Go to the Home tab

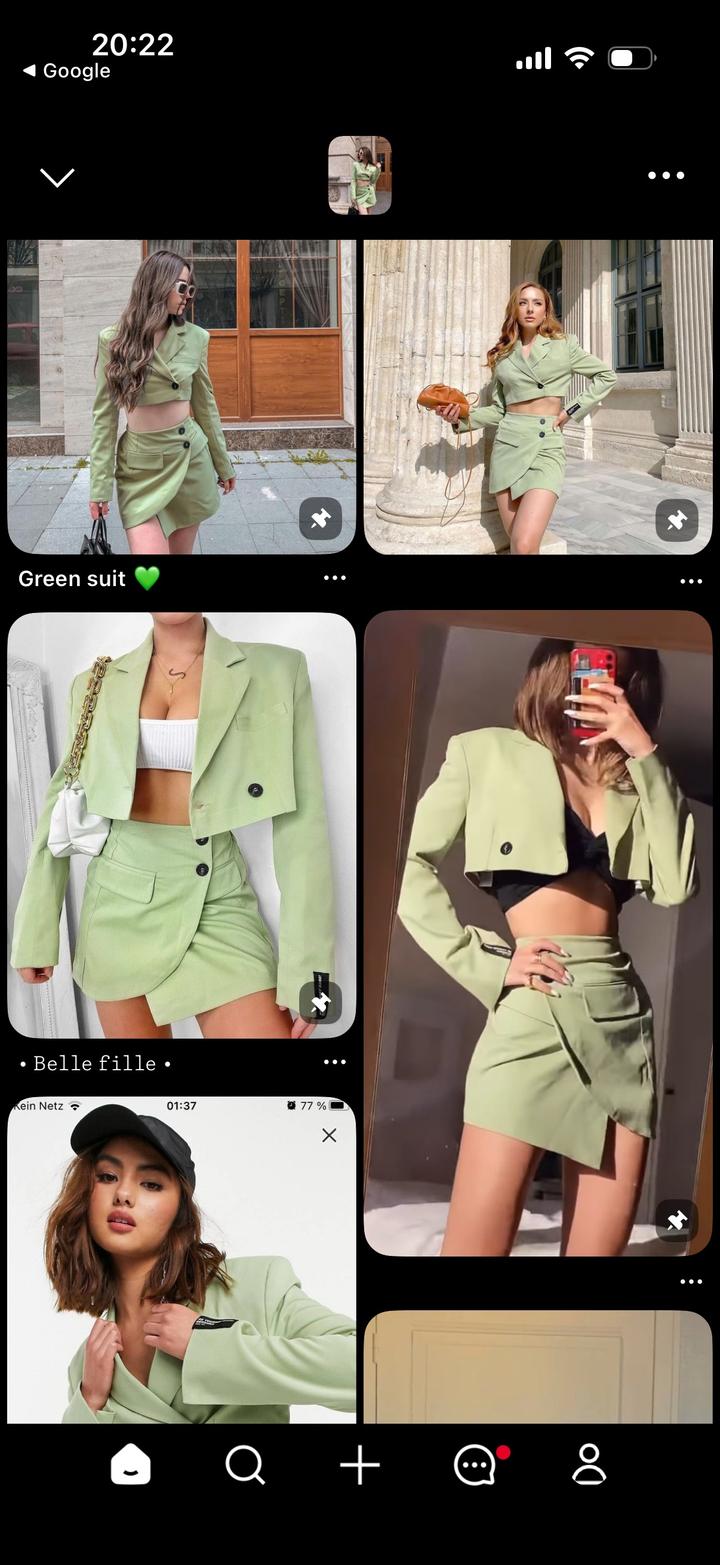point(130,1466)
